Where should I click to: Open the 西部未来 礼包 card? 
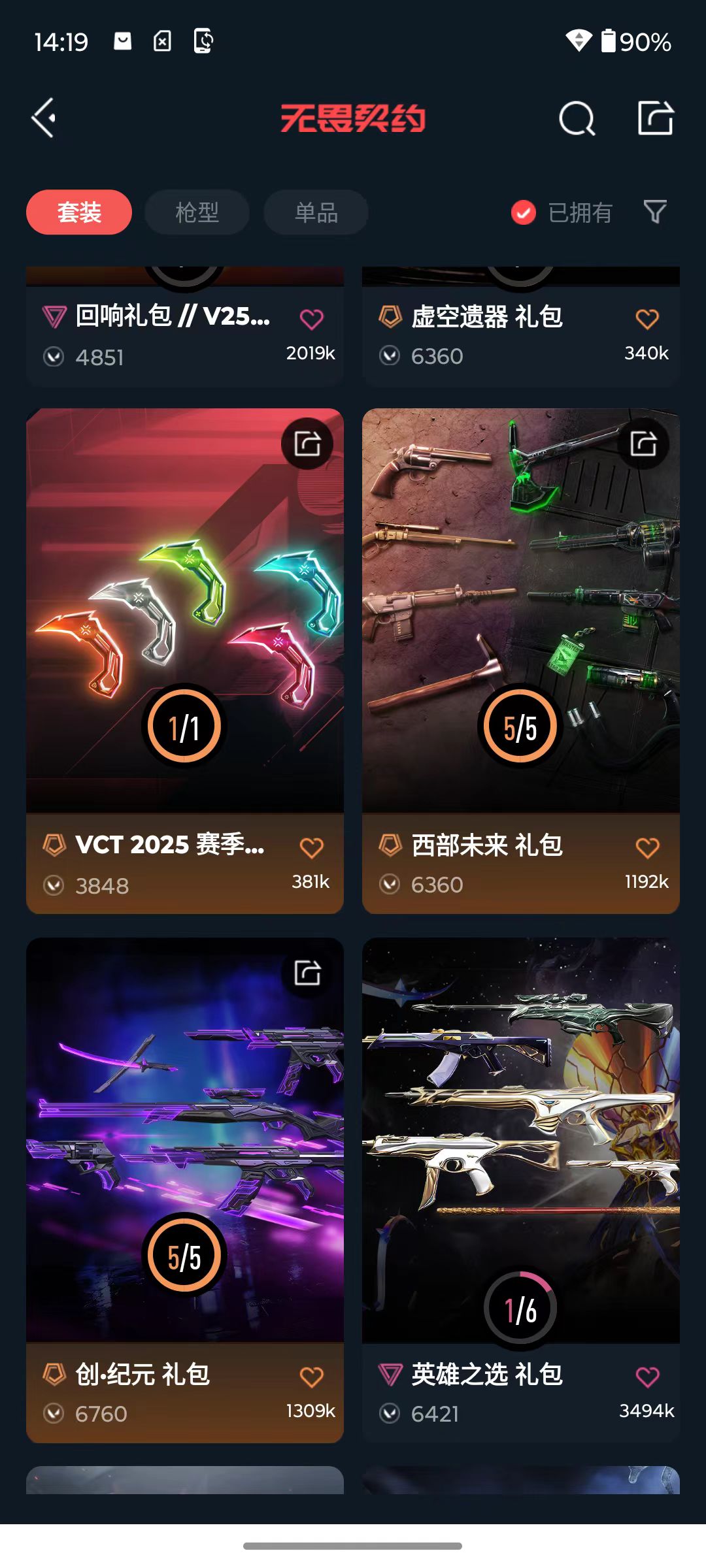pyautogui.click(x=521, y=661)
